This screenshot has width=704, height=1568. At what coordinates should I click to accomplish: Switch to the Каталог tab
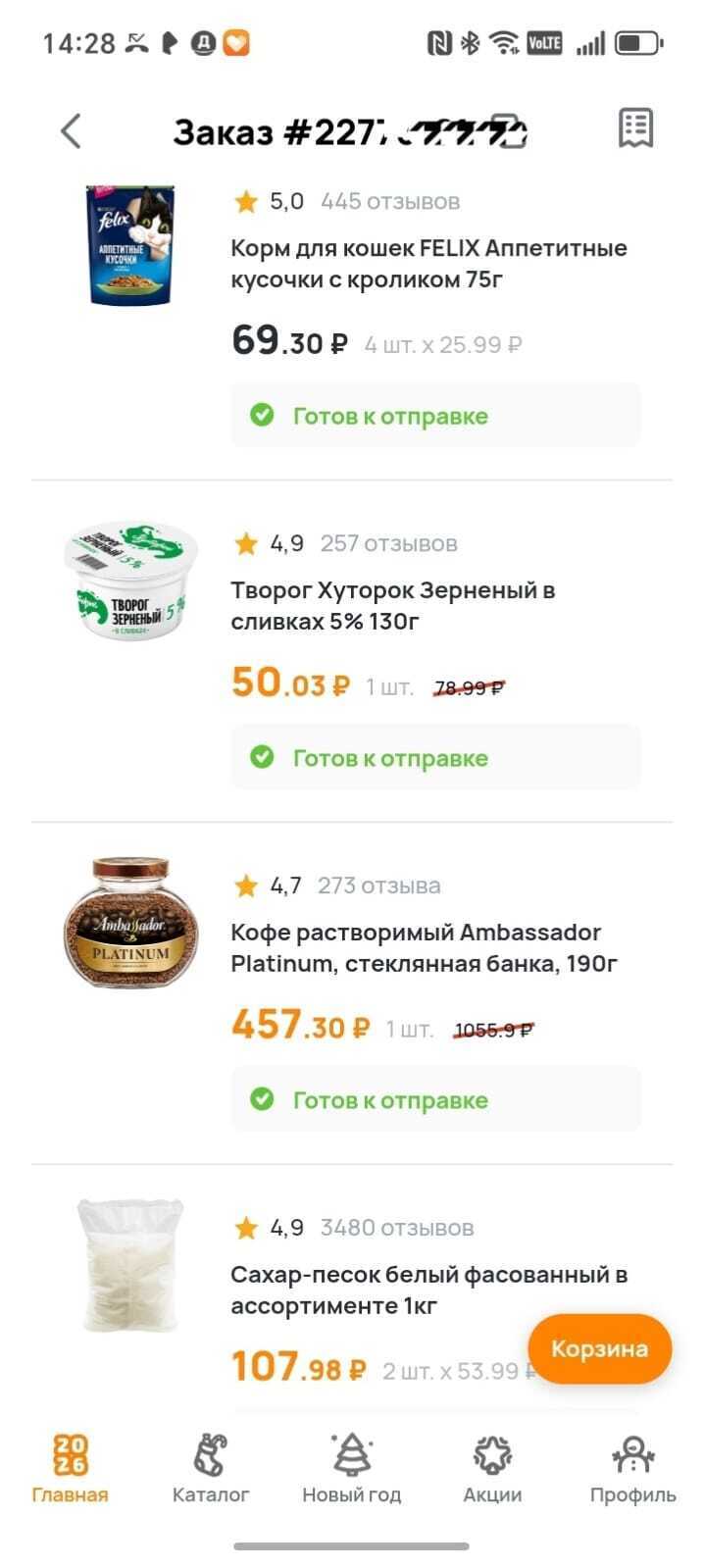point(211,1467)
